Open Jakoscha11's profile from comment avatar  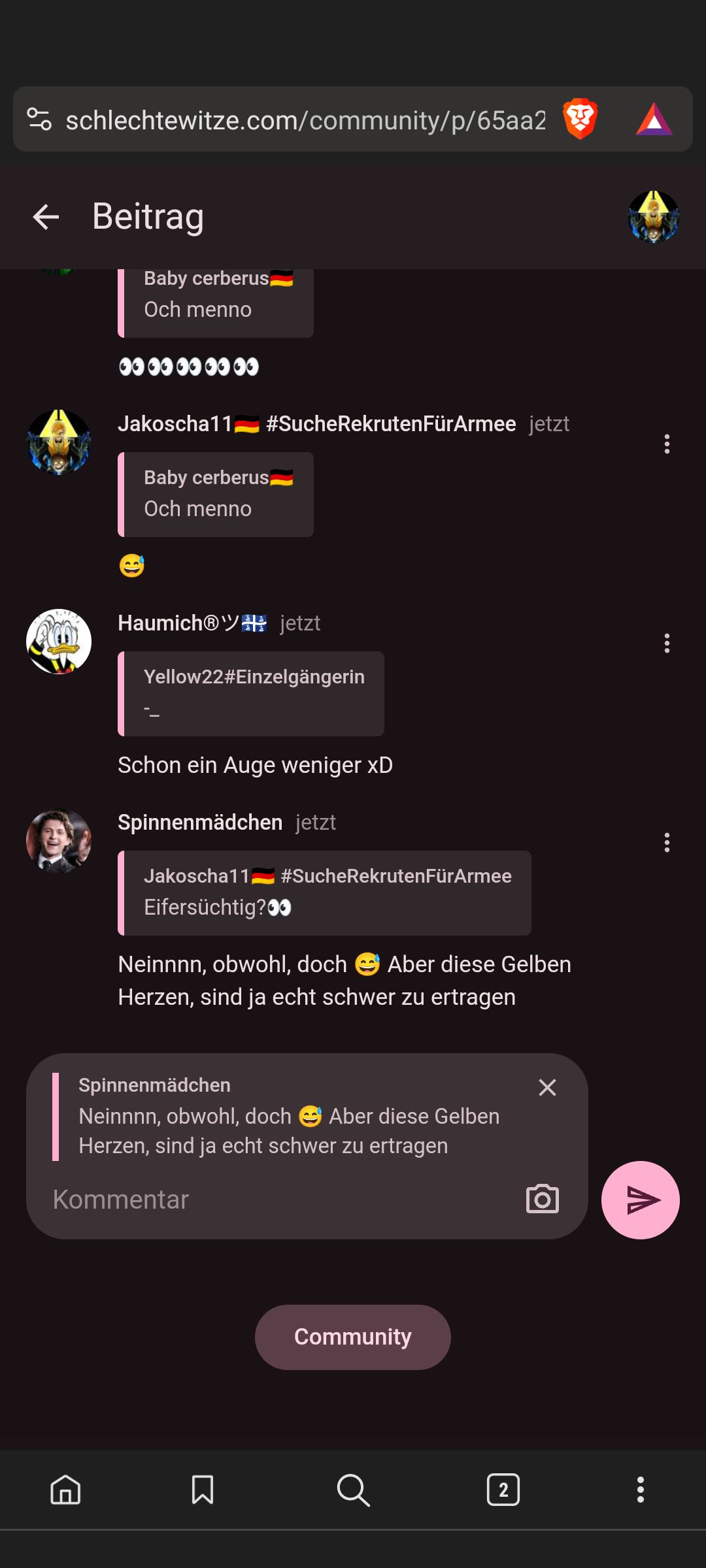(59, 442)
